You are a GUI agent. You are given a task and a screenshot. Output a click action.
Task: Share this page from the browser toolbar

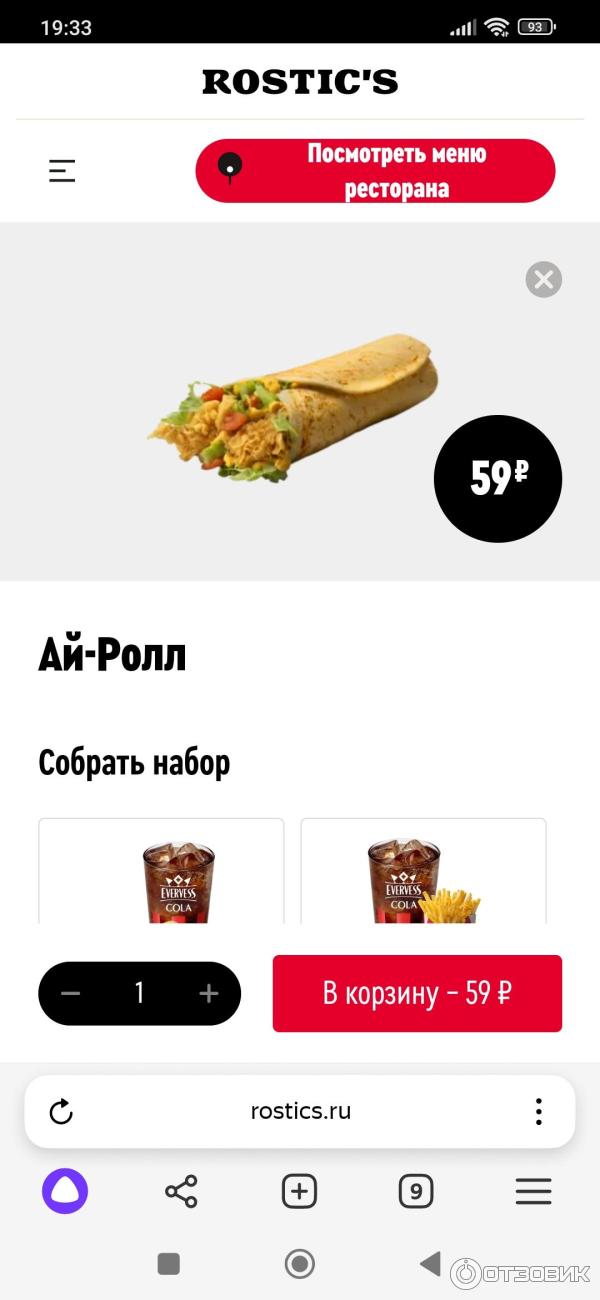[x=181, y=1191]
